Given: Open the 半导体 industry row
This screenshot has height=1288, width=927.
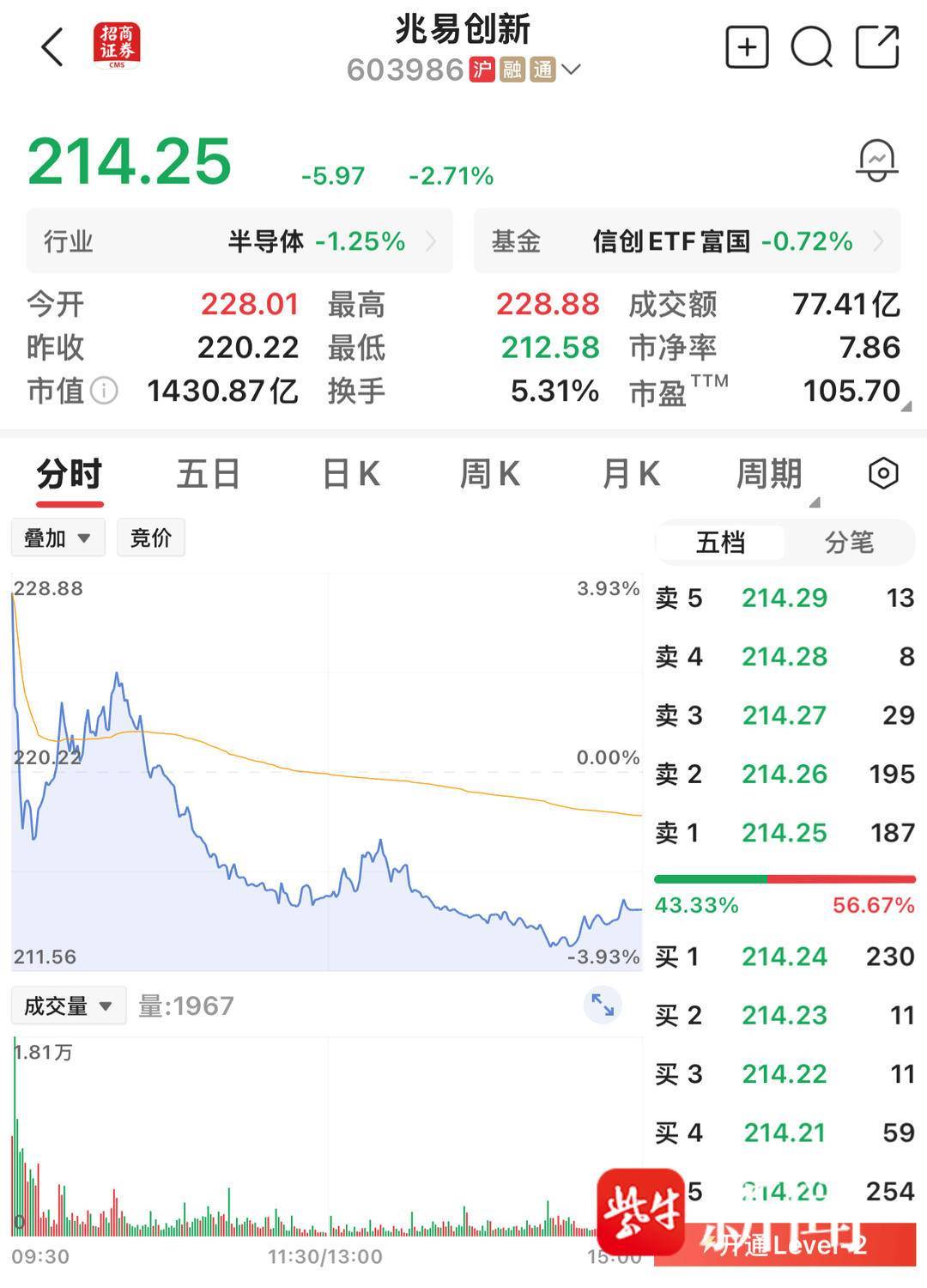Looking at the screenshot, I should coord(239,241).
